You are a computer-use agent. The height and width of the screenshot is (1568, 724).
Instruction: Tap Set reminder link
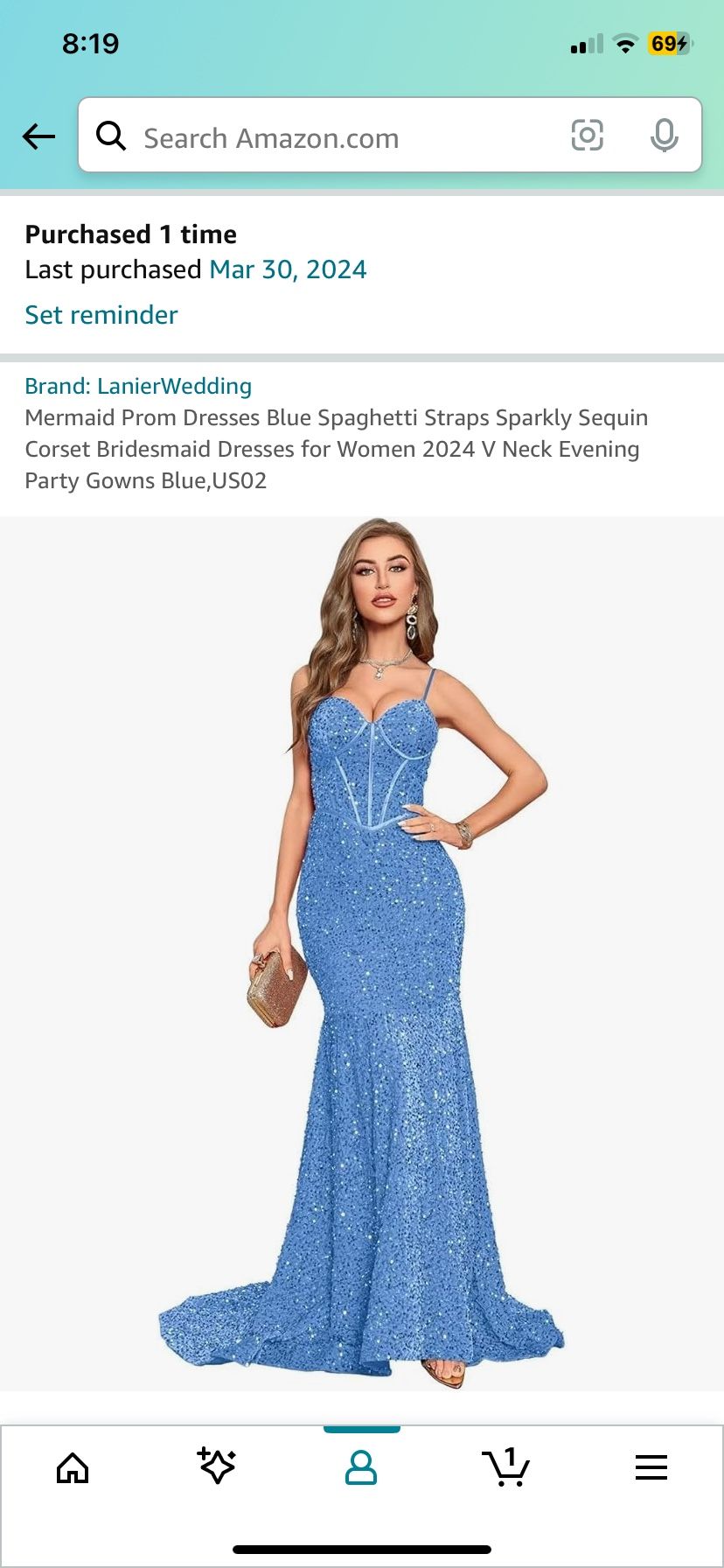pyautogui.click(x=101, y=315)
